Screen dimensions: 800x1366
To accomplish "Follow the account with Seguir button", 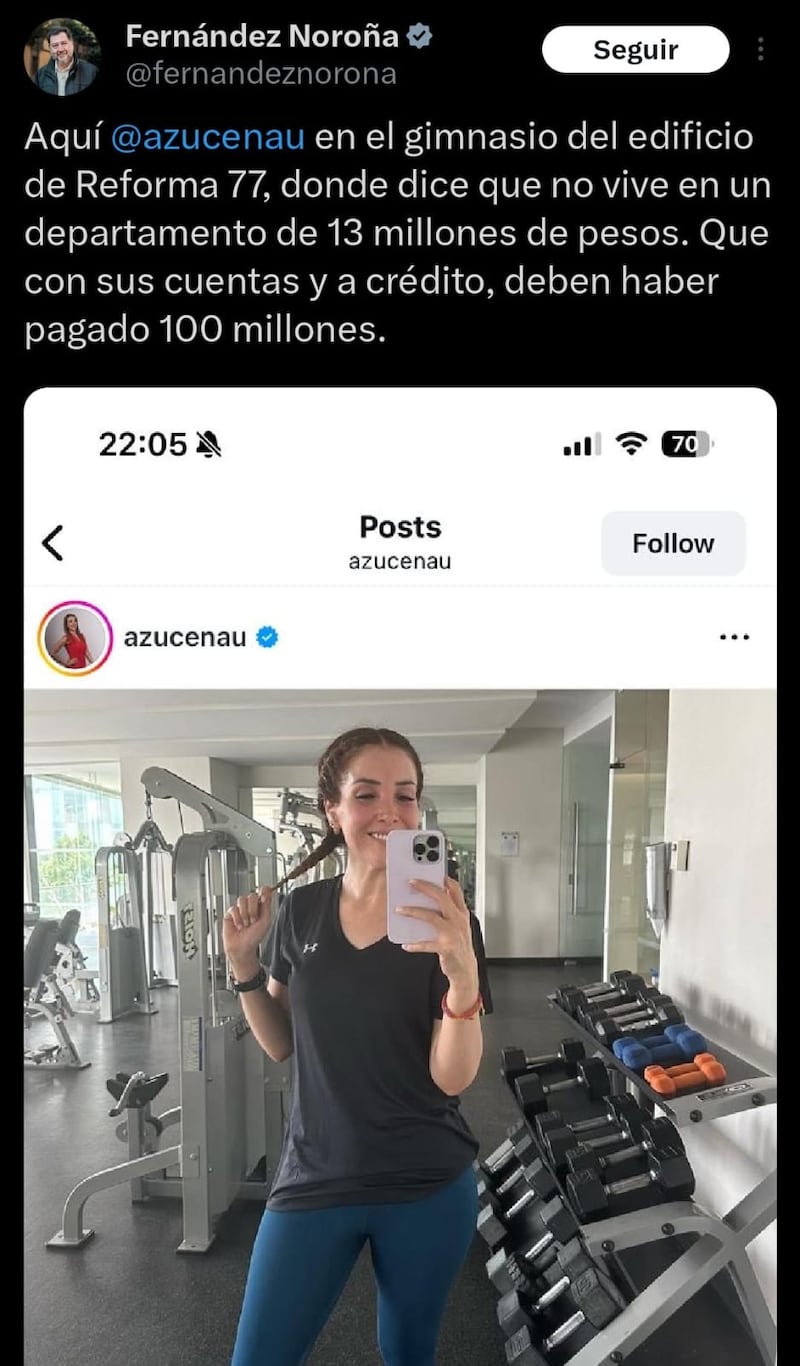I will (x=635, y=50).
